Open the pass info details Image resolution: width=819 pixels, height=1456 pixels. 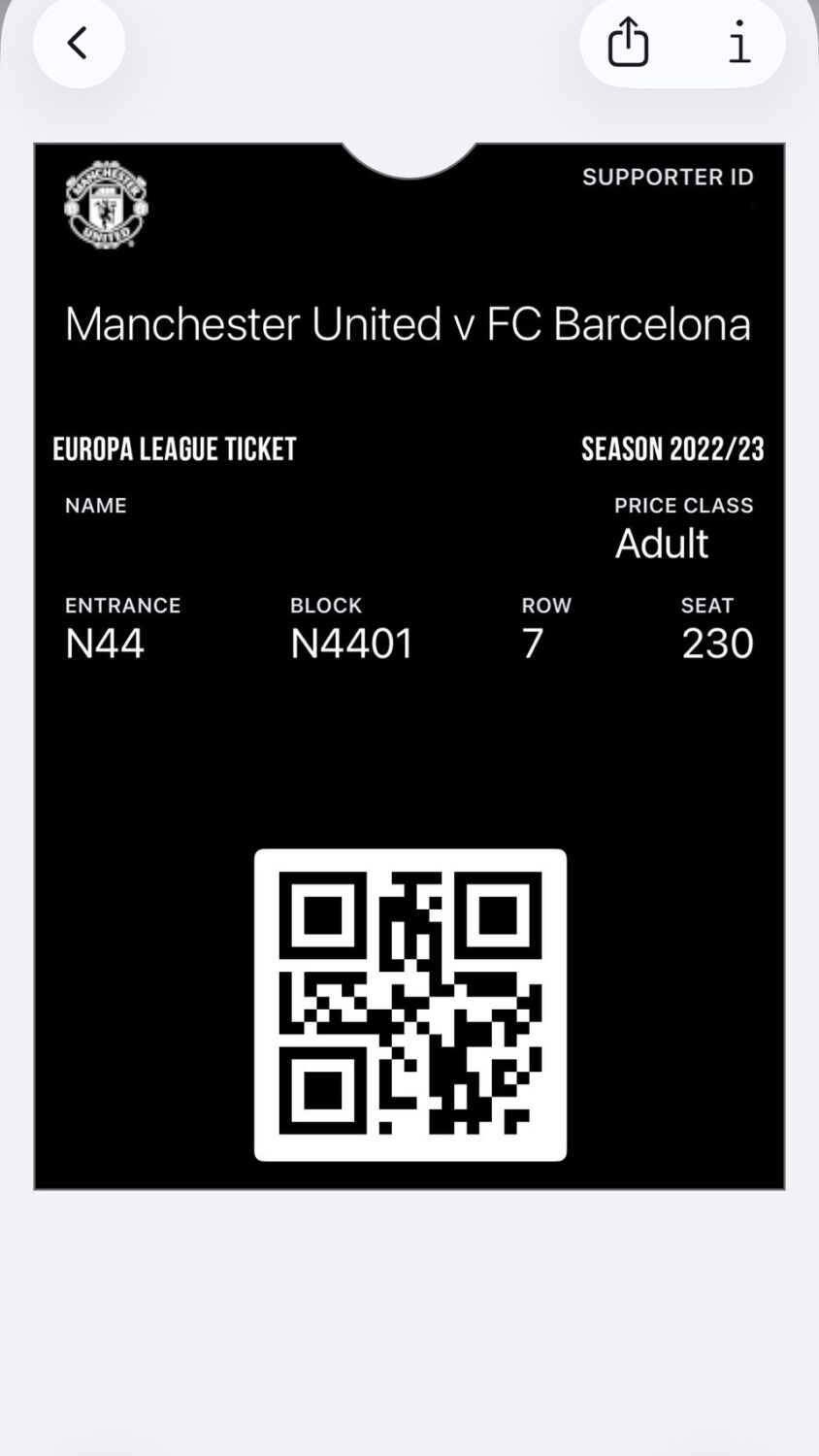(x=739, y=44)
